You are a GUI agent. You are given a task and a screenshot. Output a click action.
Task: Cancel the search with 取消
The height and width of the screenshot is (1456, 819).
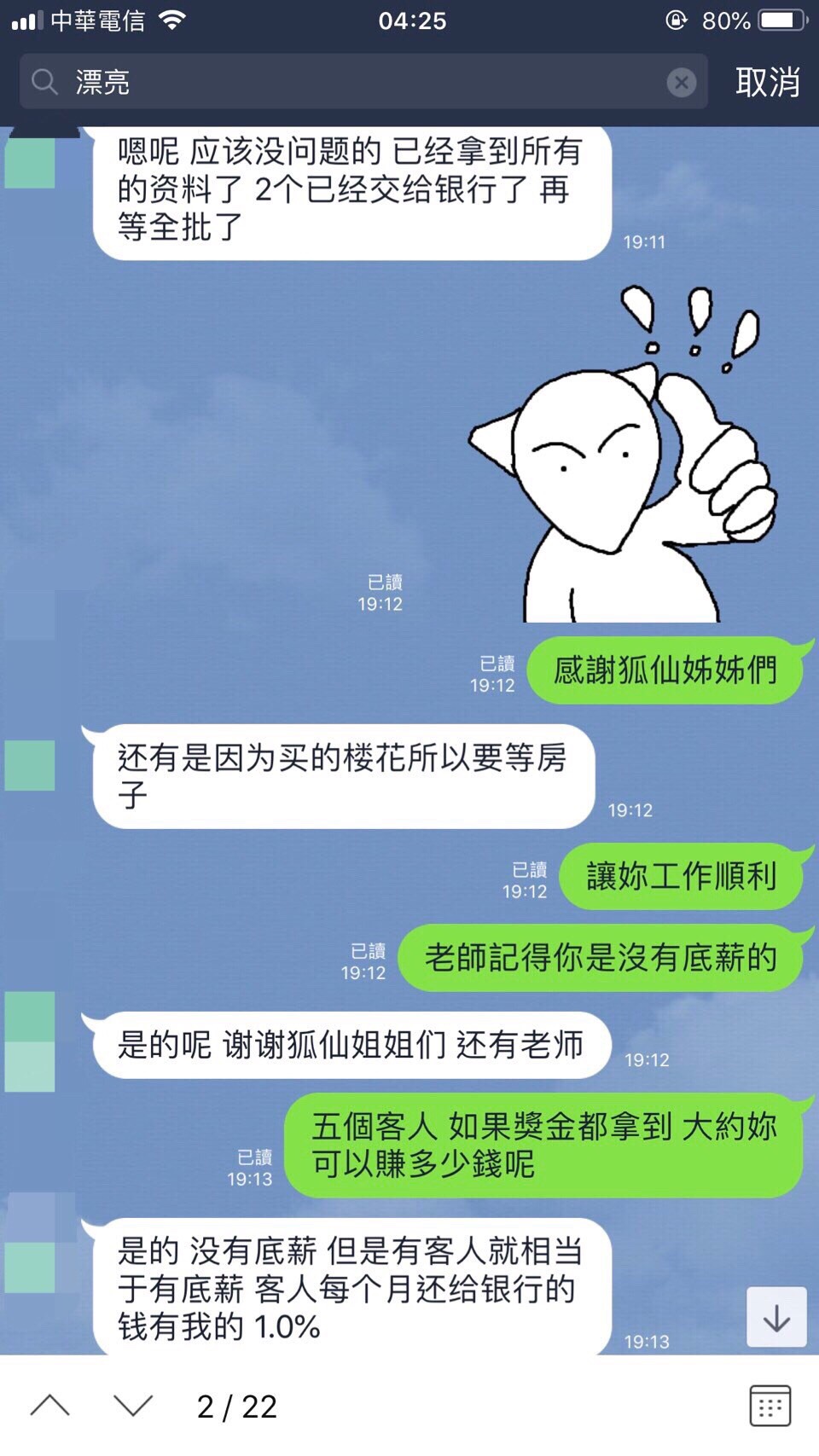coord(767,82)
